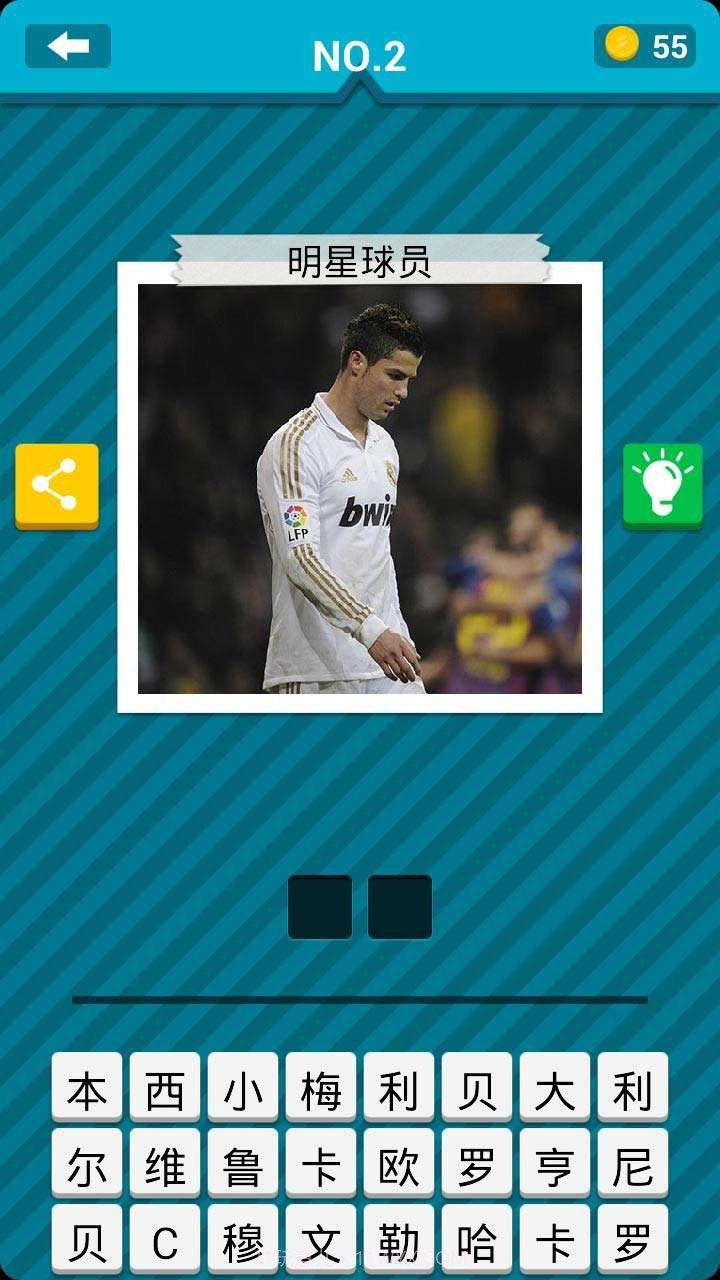Choose the 尔 character tile
This screenshot has width=720, height=1280.
click(87, 1165)
